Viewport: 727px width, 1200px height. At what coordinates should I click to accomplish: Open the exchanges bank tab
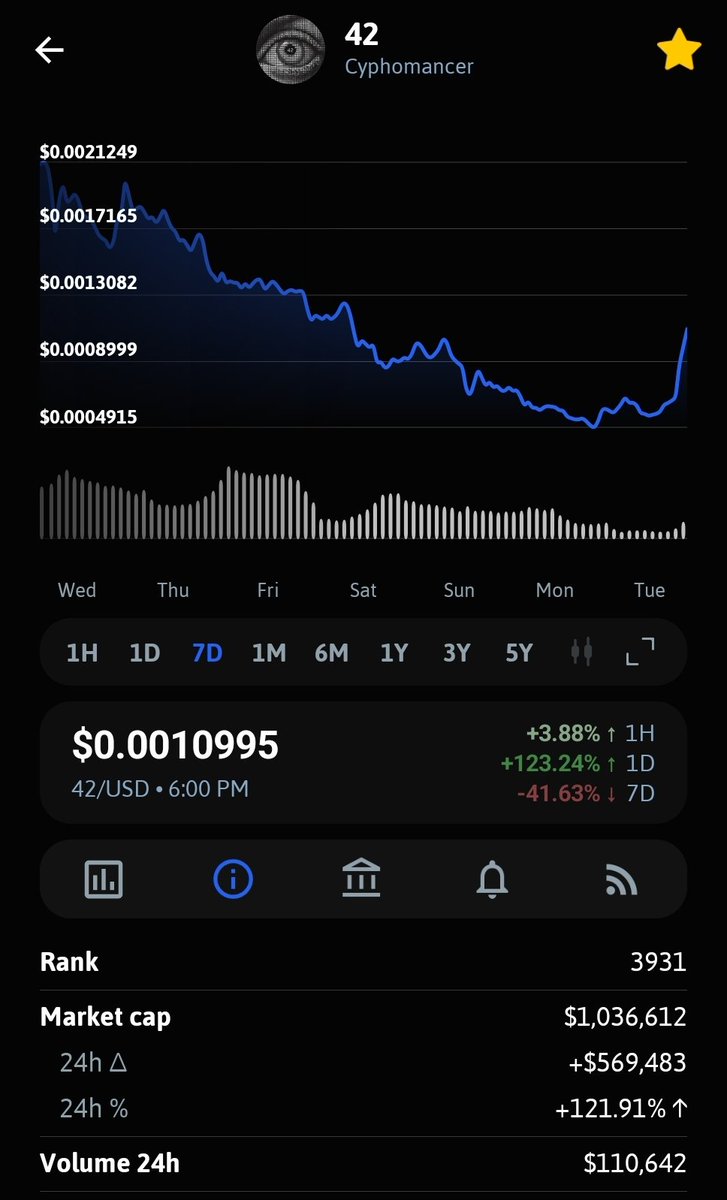point(361,880)
